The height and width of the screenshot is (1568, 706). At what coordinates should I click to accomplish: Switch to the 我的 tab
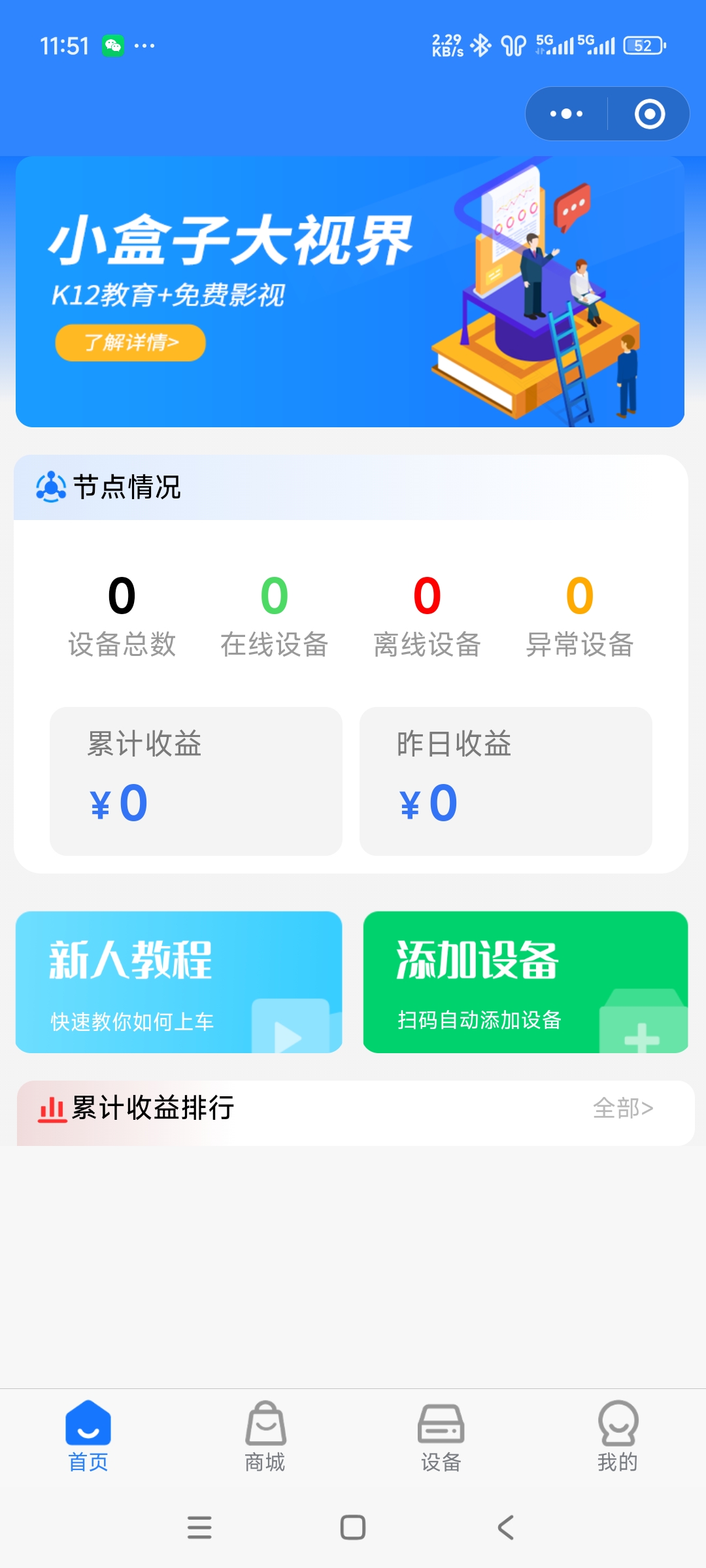click(x=617, y=1436)
